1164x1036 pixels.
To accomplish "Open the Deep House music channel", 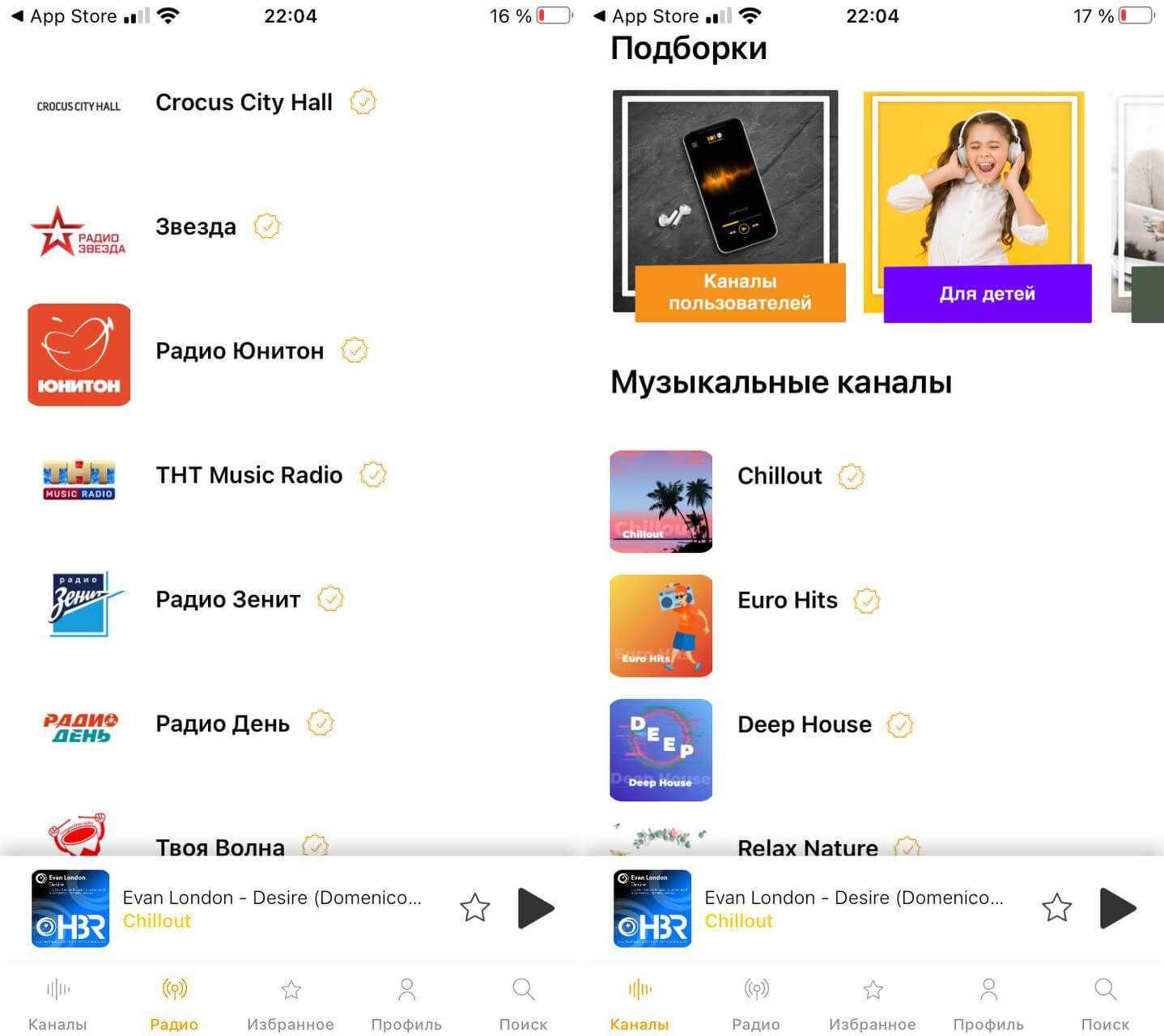I will [804, 724].
